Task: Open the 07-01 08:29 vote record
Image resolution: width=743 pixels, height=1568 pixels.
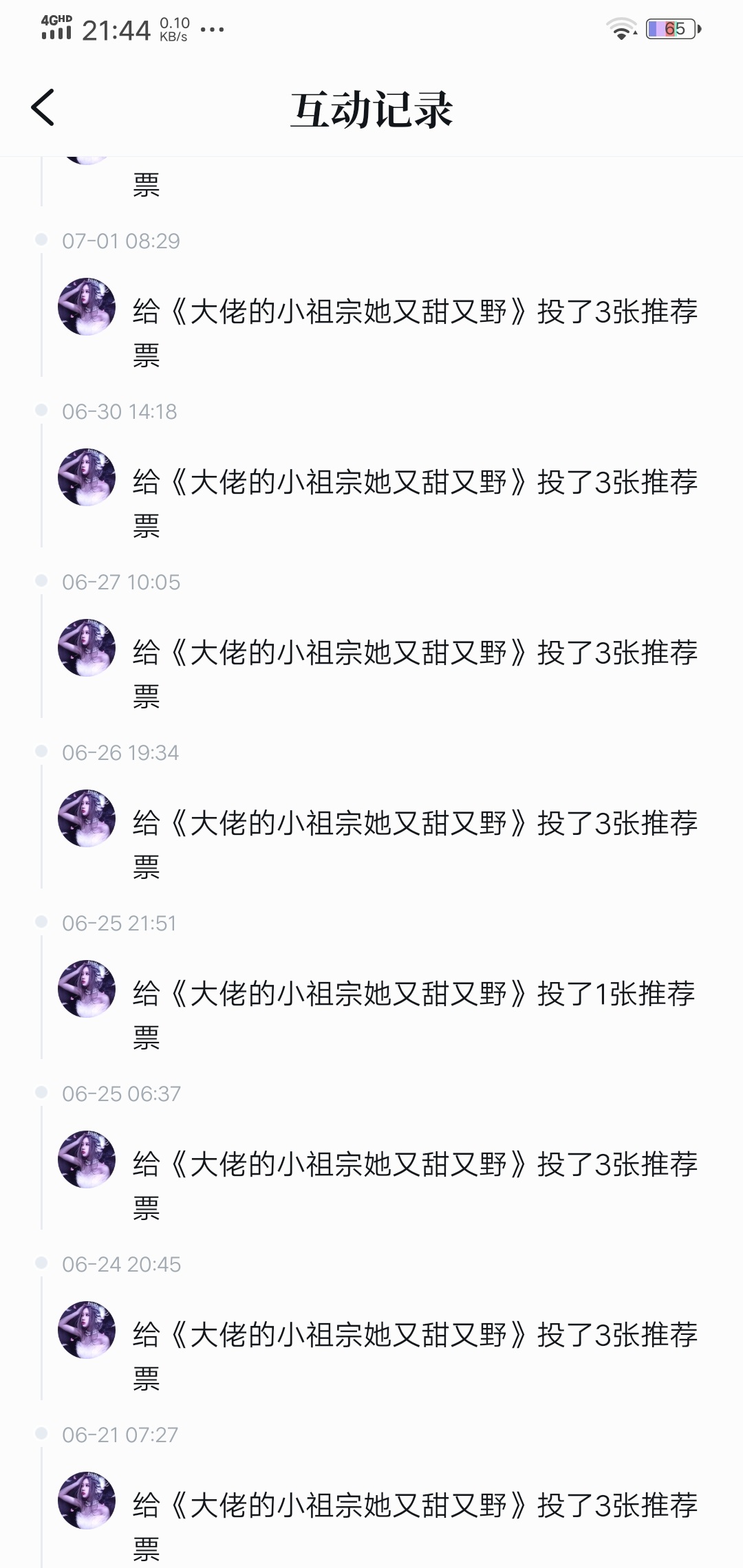Action: [415, 312]
